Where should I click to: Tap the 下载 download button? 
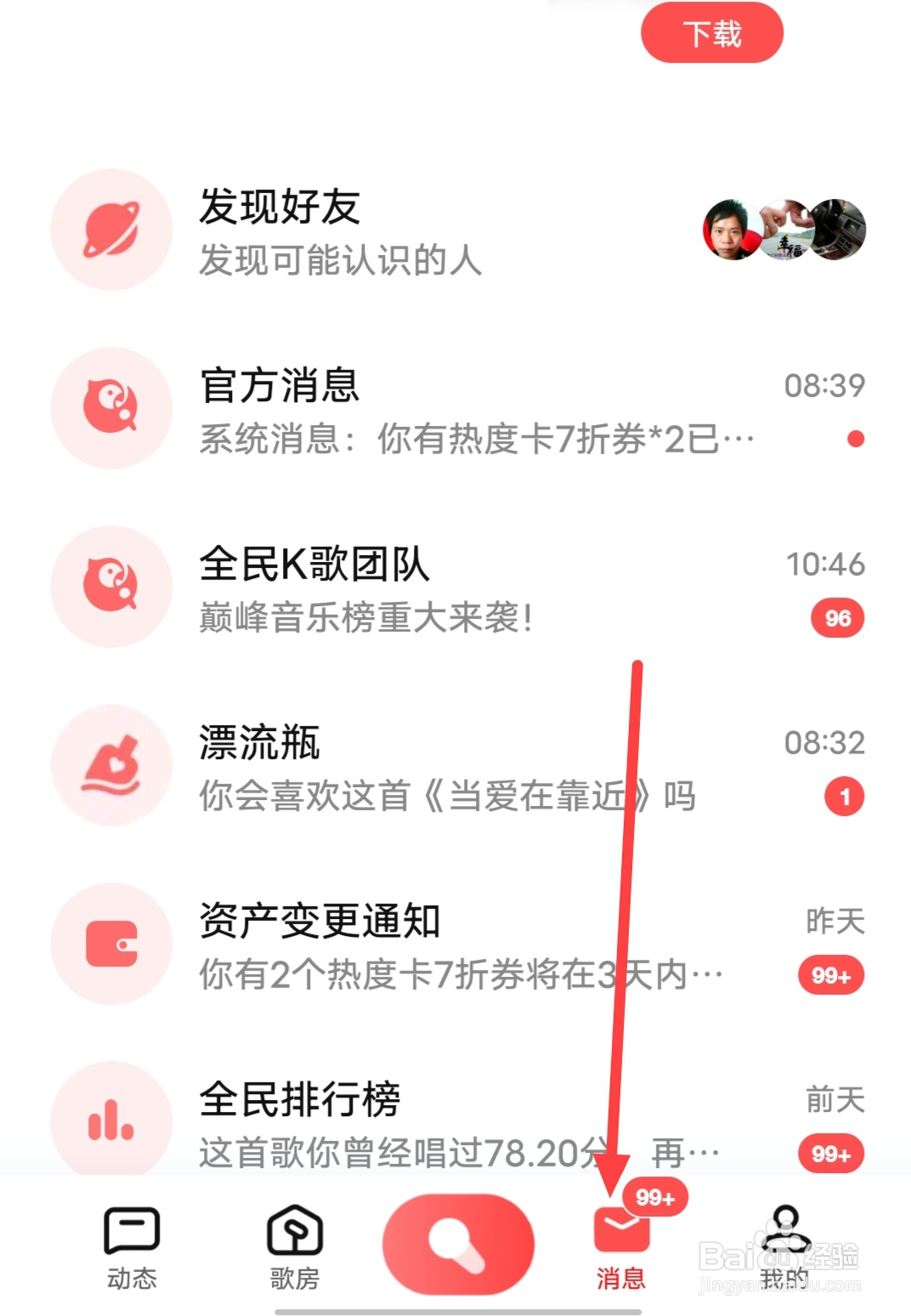click(x=712, y=31)
